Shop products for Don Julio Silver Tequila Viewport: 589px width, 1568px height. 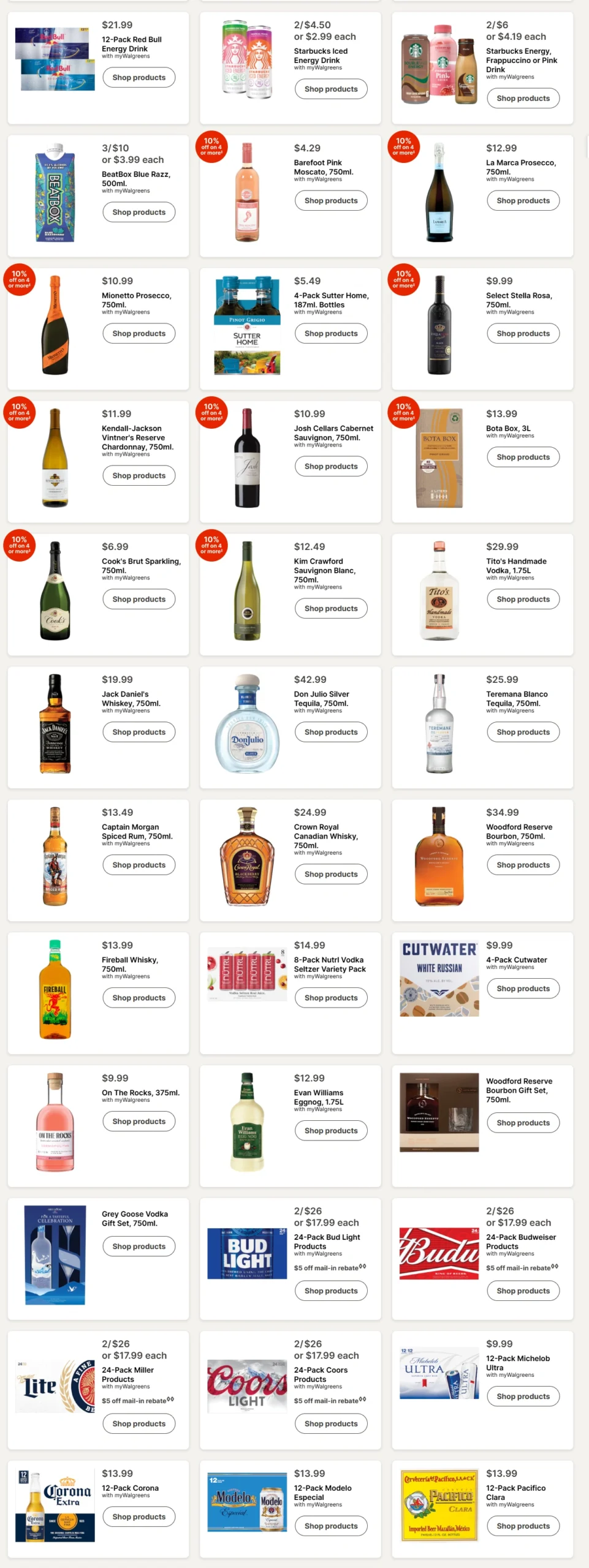tap(331, 733)
